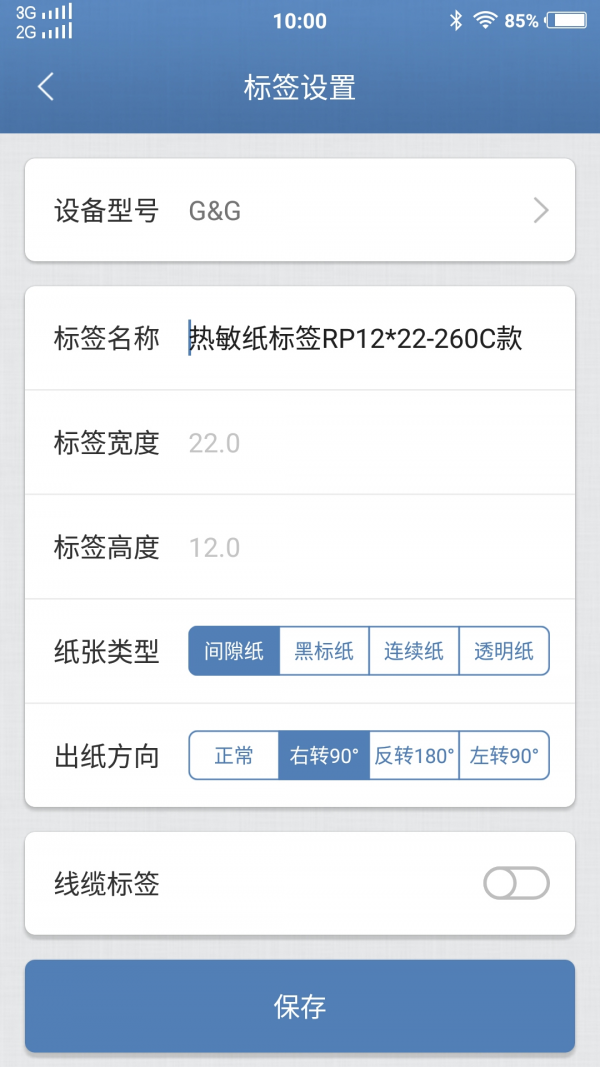This screenshot has width=600, height=1067.
Task: Set paper direction to 反转180°
Action: point(414,756)
